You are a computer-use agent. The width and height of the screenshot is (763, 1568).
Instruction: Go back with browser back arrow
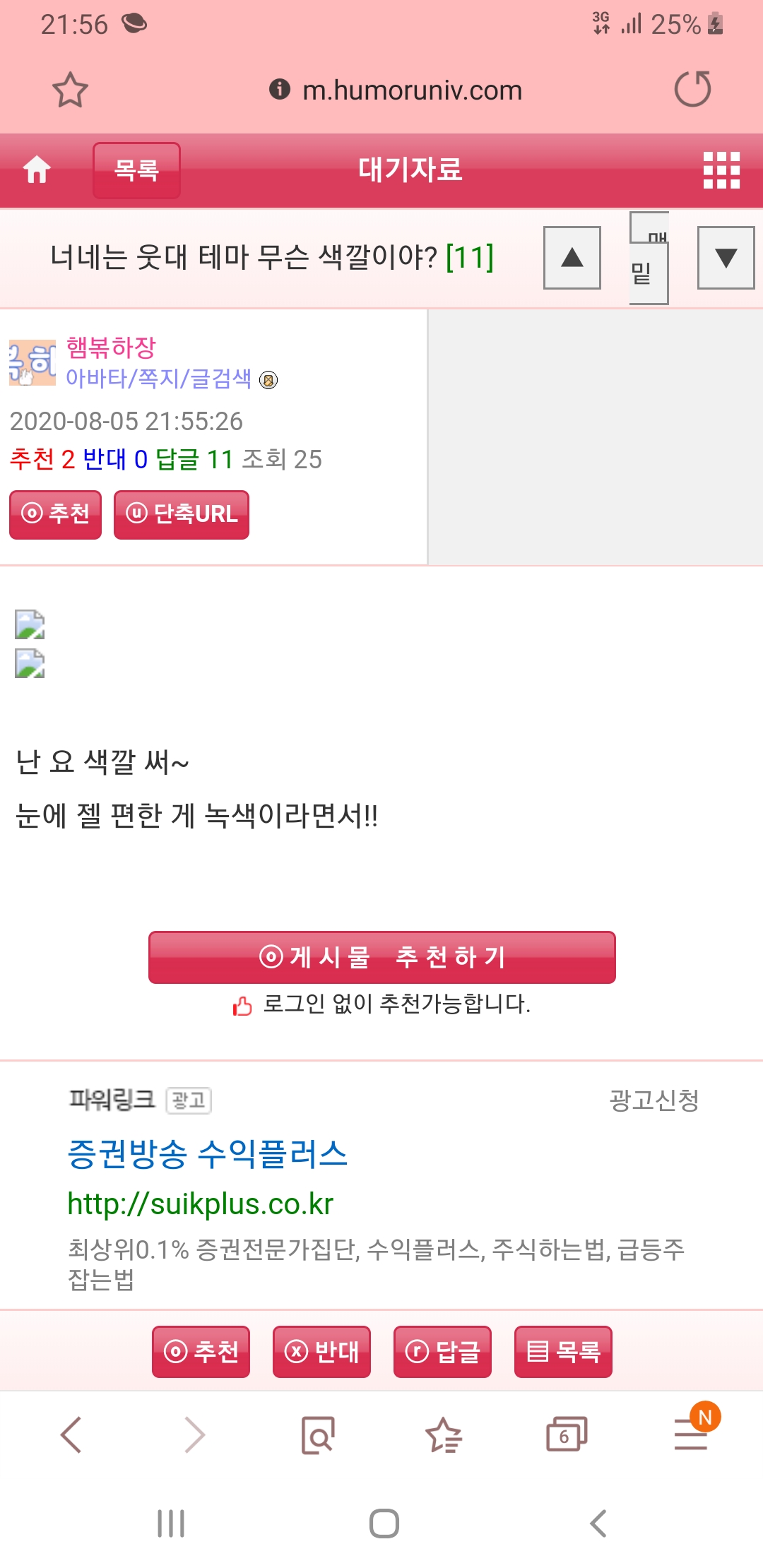tap(71, 1435)
